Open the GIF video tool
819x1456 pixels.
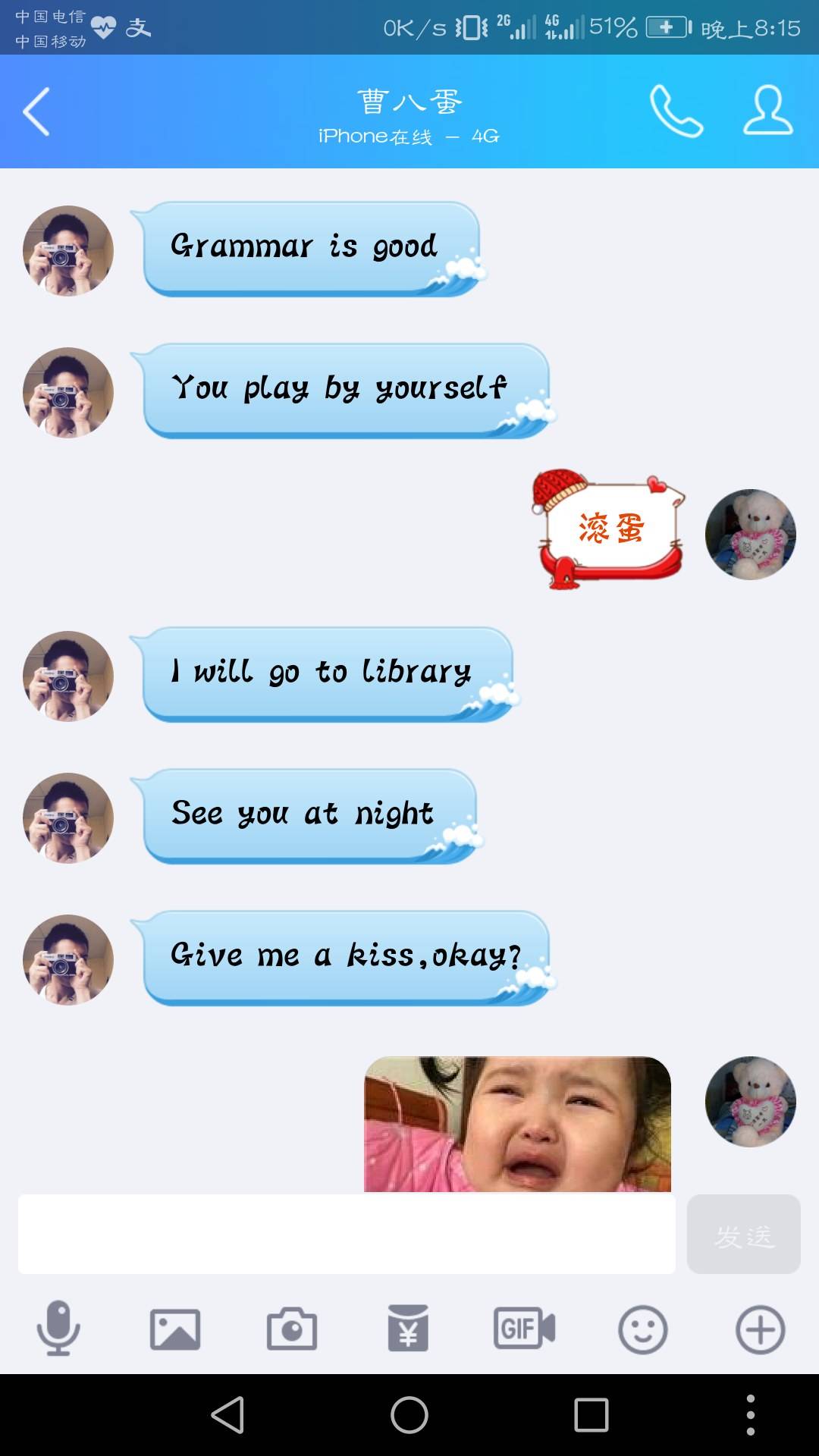(525, 1329)
